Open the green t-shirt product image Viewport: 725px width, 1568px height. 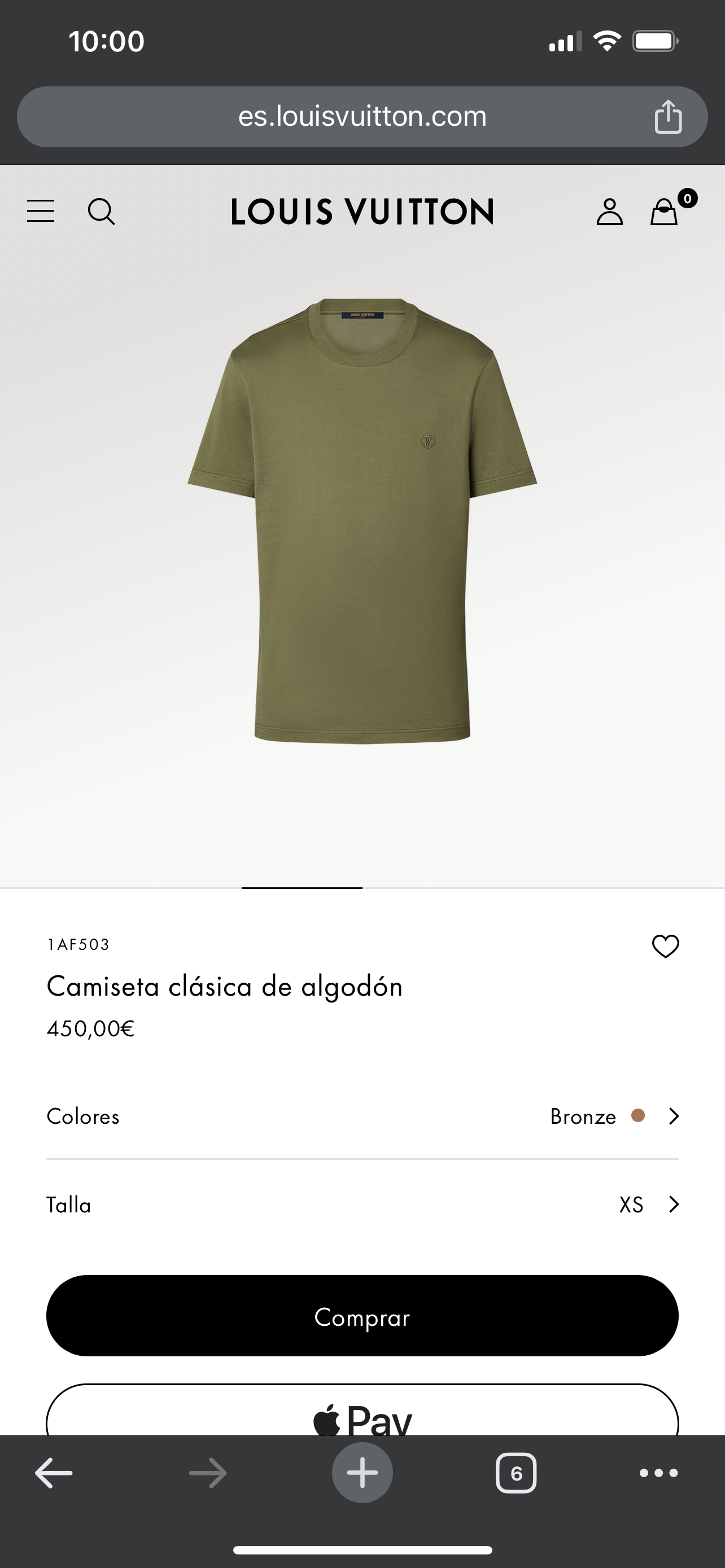(362, 520)
